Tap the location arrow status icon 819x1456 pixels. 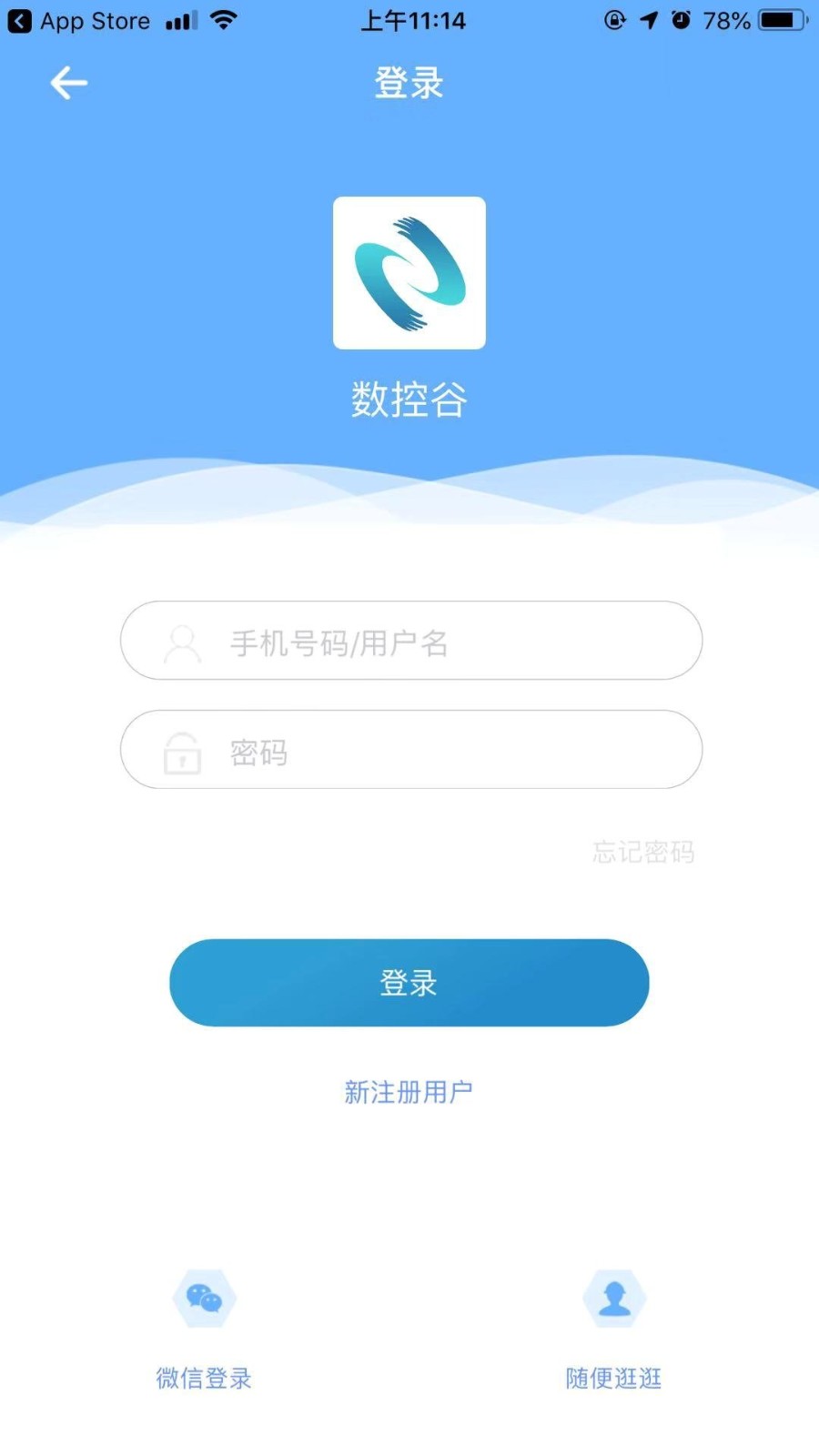coord(647,20)
